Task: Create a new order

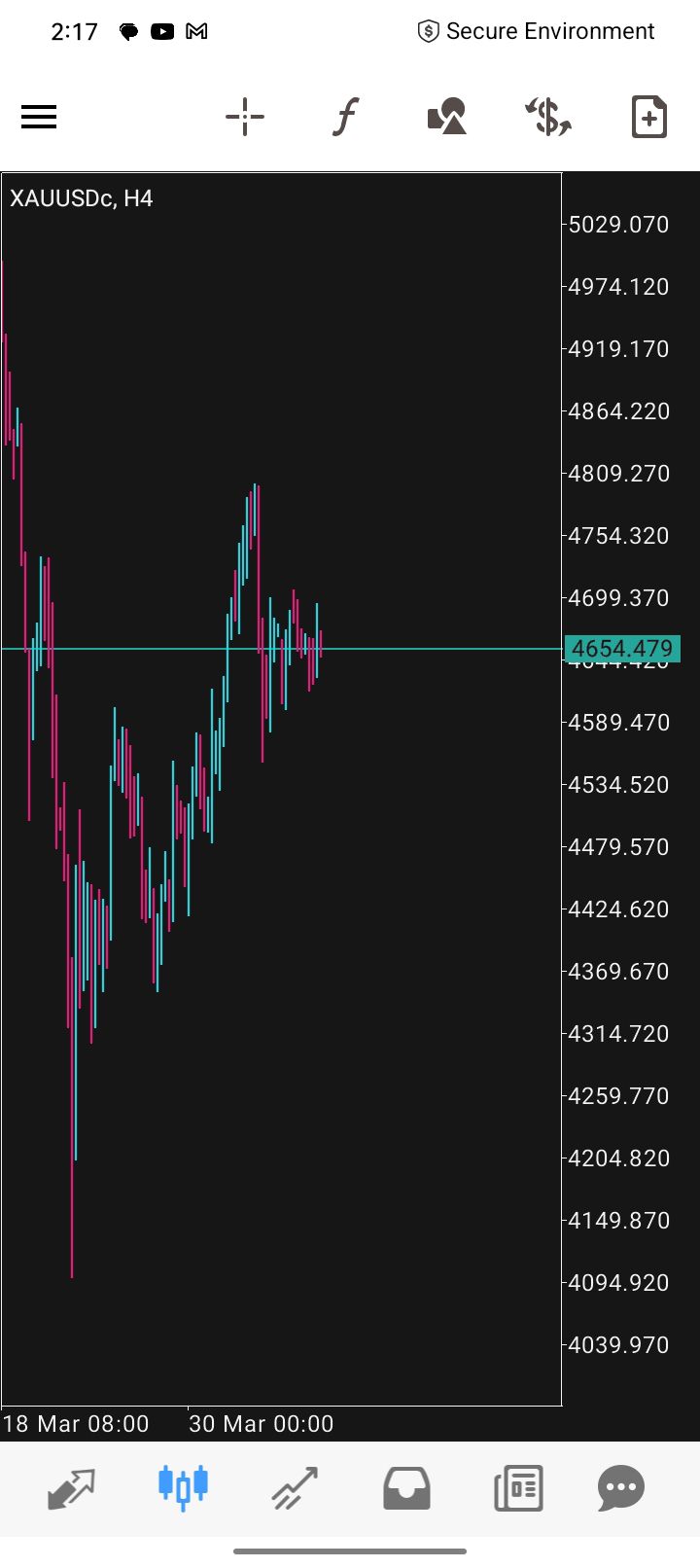Action: coord(648,118)
